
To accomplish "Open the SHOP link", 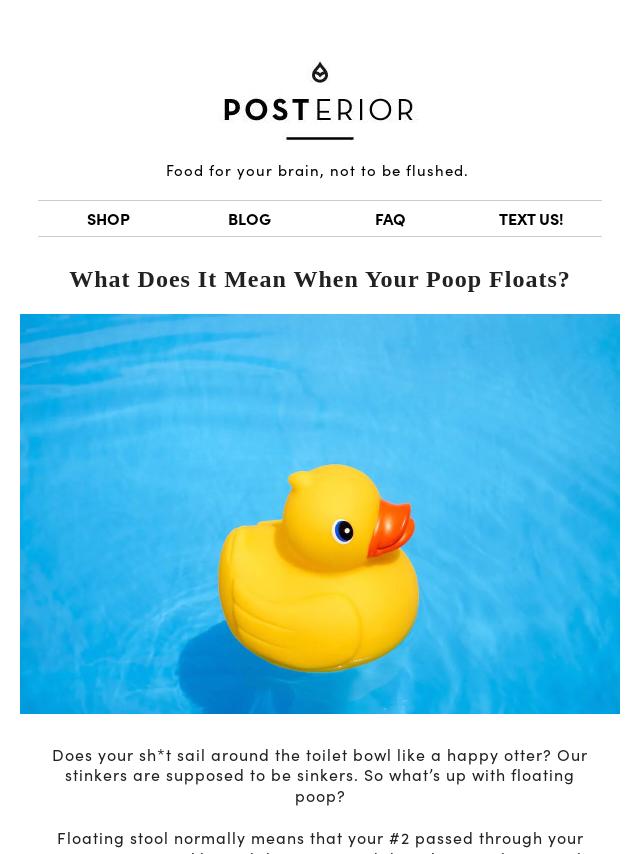I will click(108, 219).
